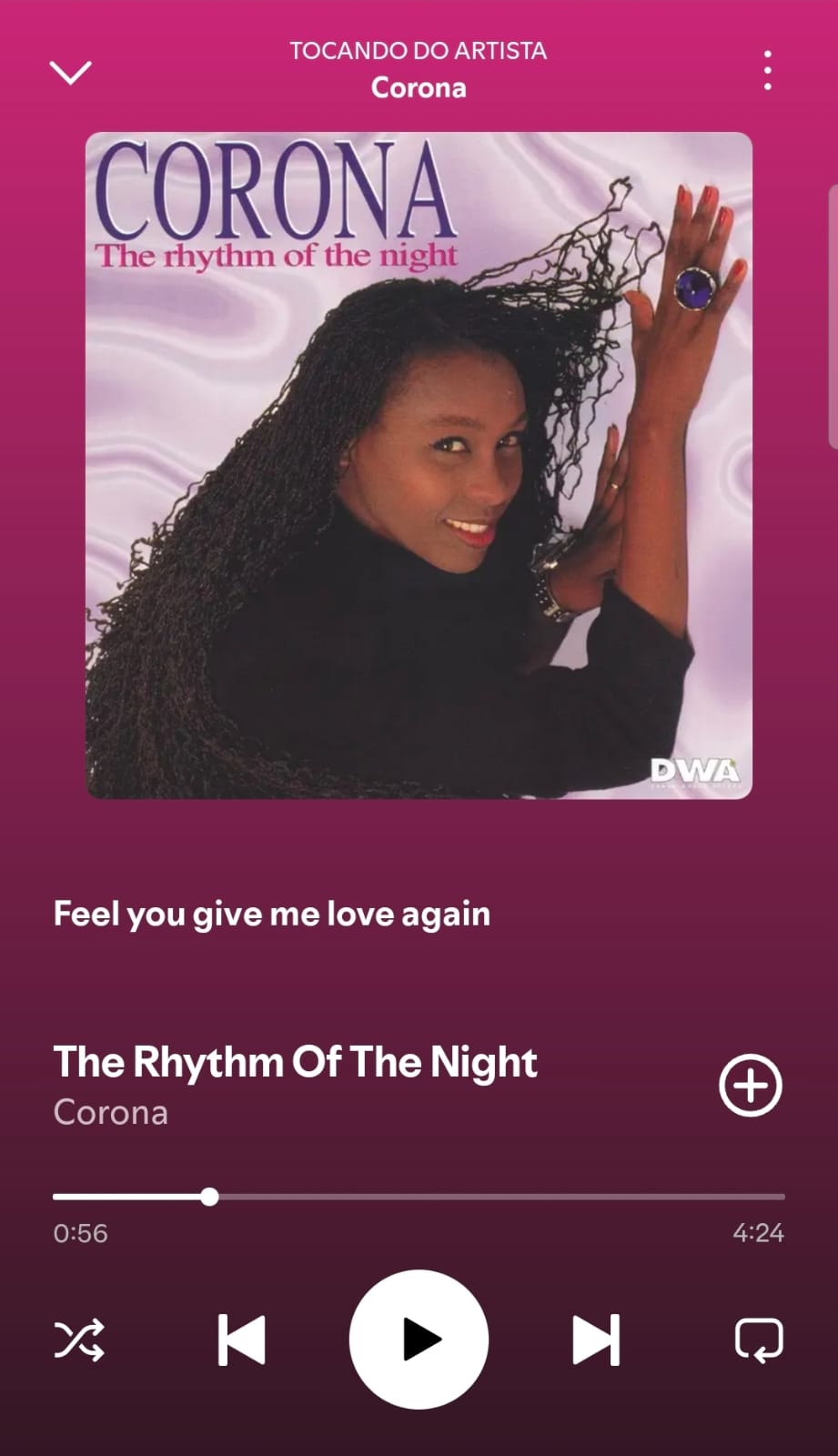
Task: Open the artist name Corona below the title
Action: (x=110, y=1112)
